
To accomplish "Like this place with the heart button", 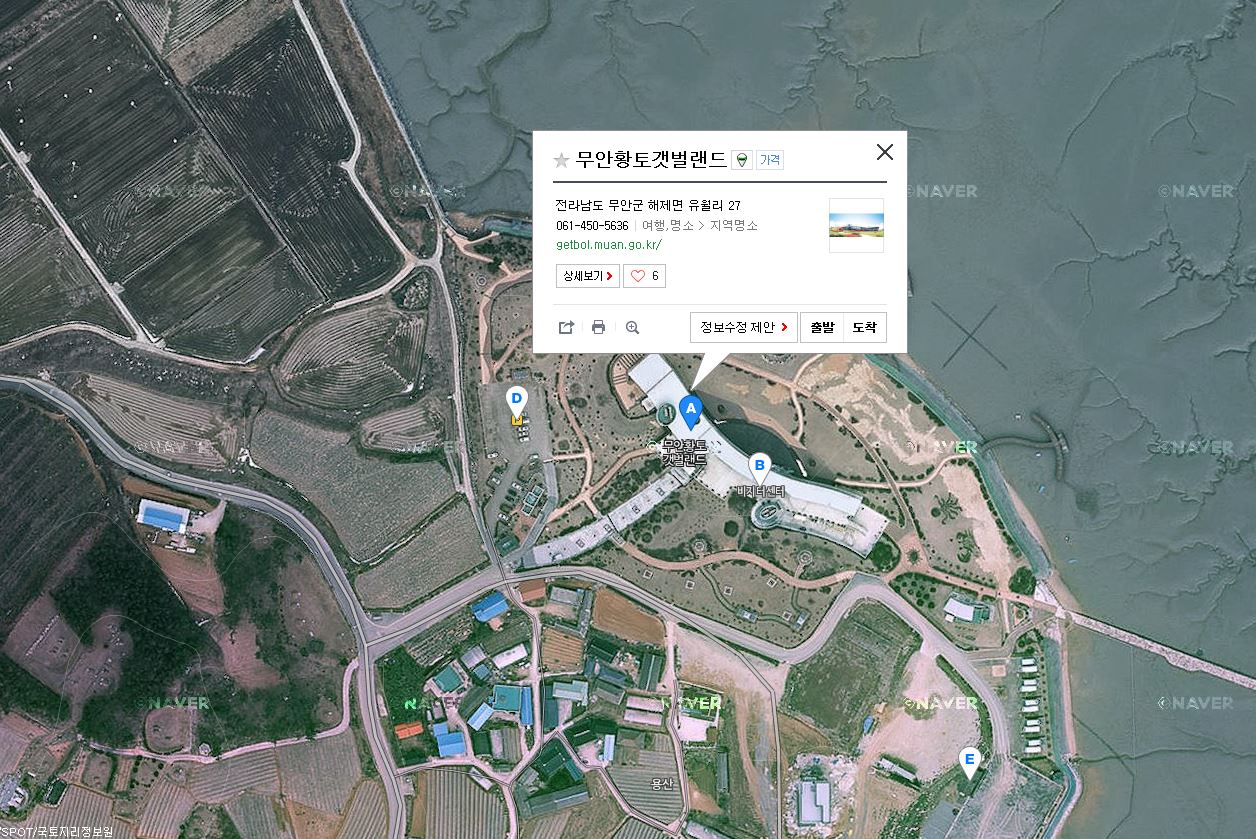I will [x=644, y=276].
